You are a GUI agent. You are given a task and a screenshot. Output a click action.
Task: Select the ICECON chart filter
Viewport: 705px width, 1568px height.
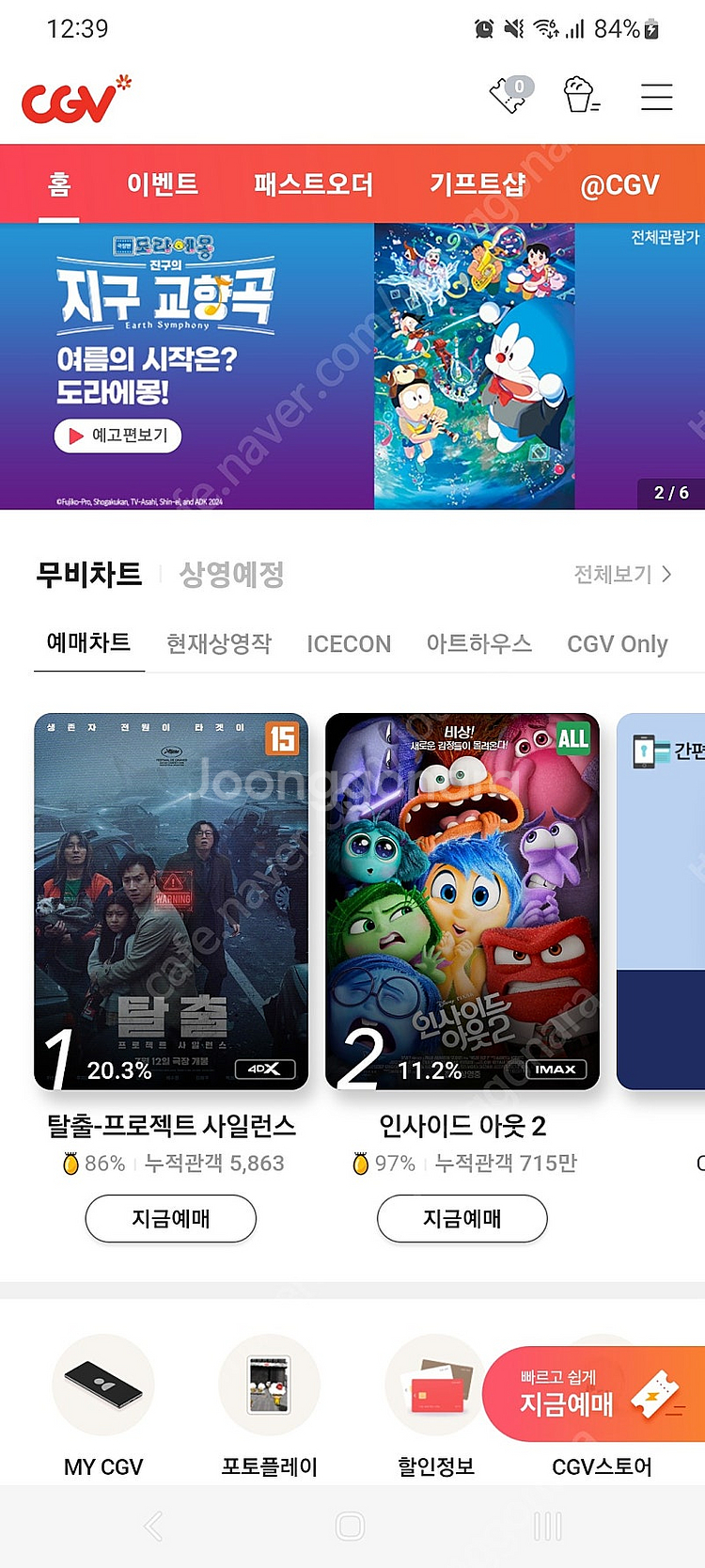[349, 643]
